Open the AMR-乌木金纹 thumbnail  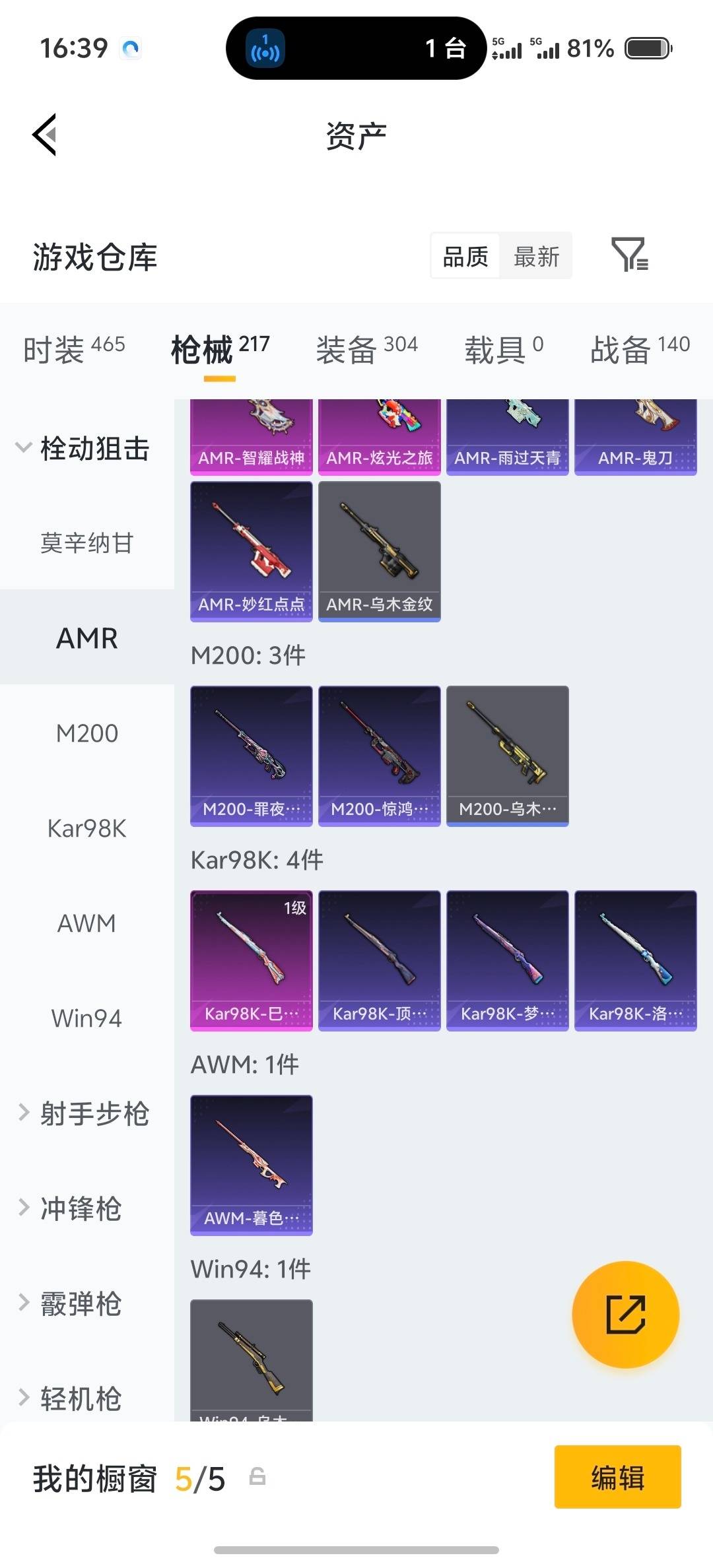379,548
